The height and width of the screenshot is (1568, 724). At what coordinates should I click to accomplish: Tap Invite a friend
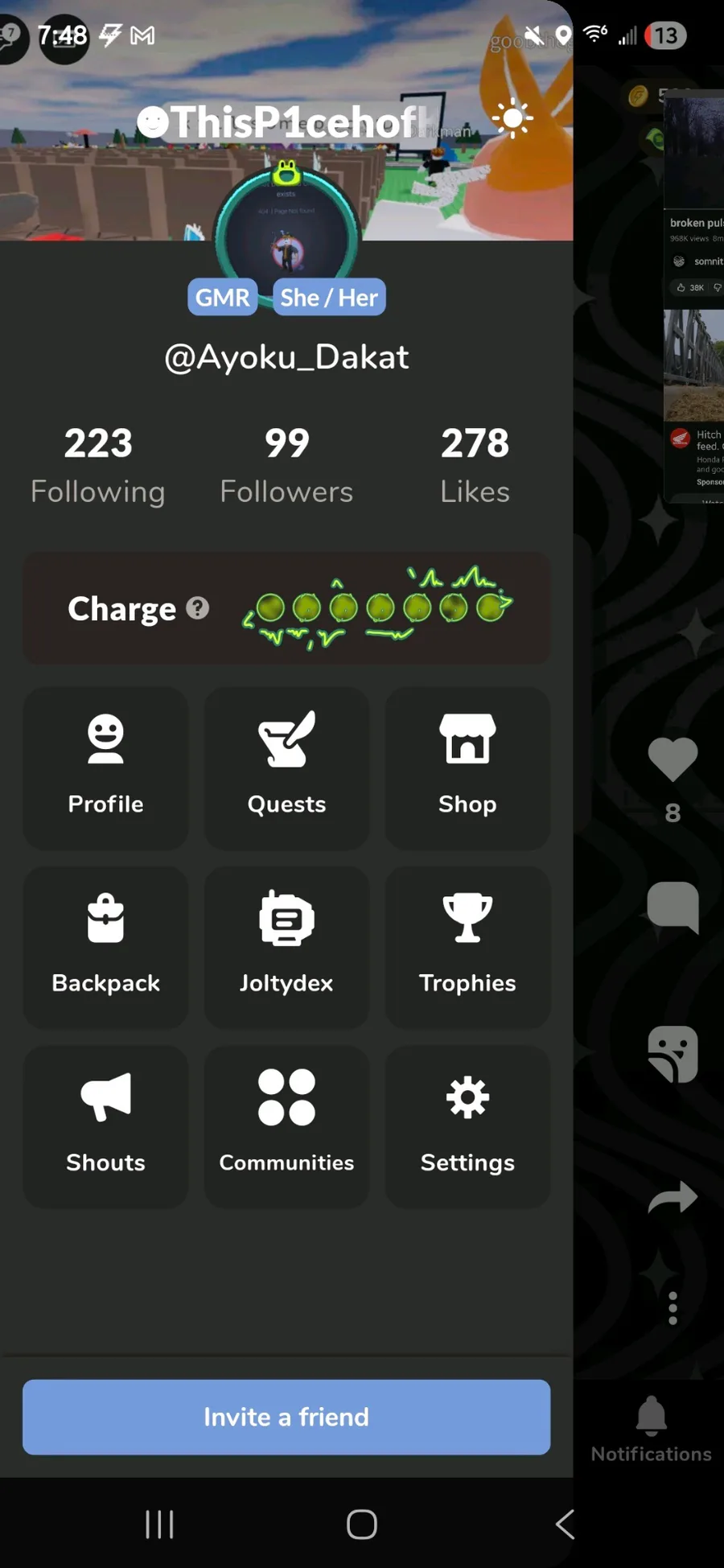pyautogui.click(x=286, y=1417)
